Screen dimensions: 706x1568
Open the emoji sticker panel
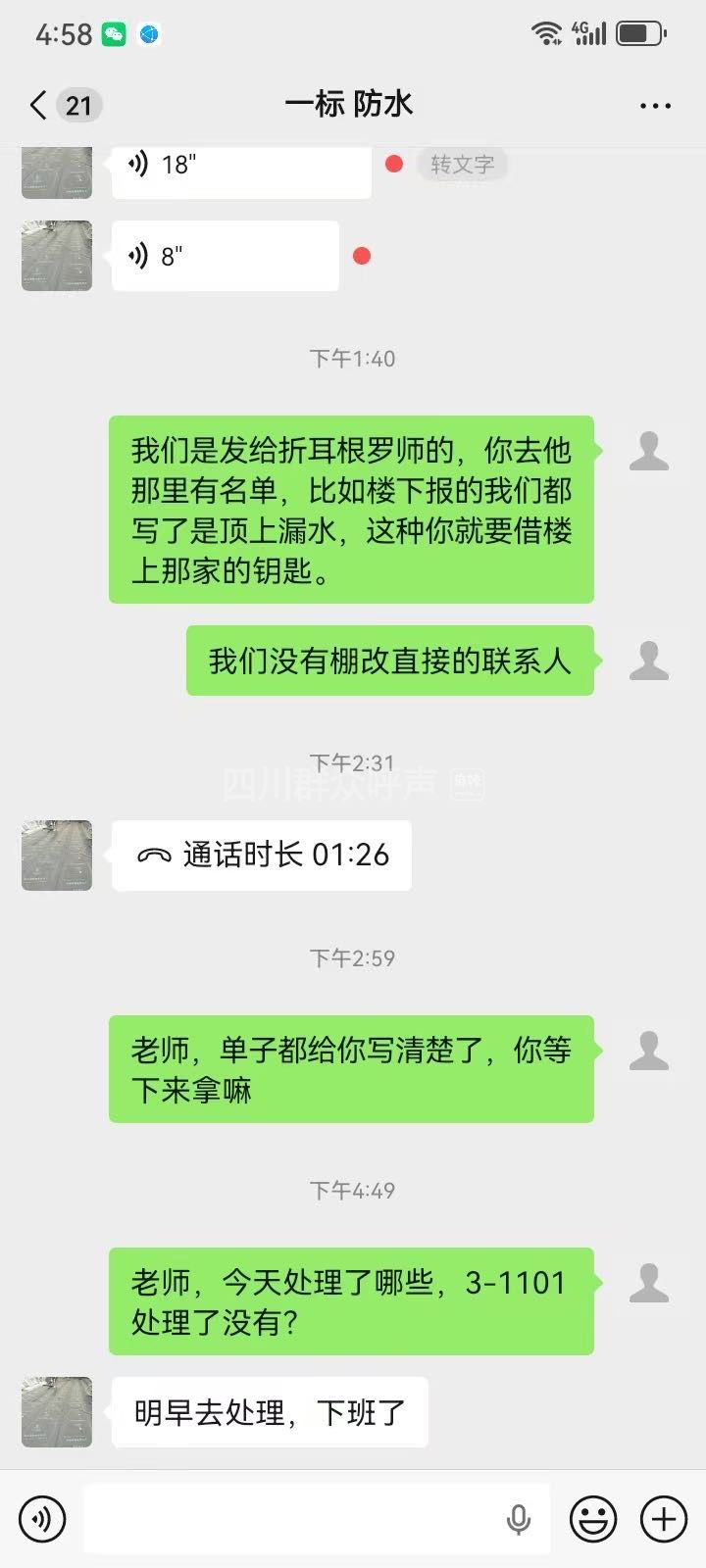[x=594, y=1519]
